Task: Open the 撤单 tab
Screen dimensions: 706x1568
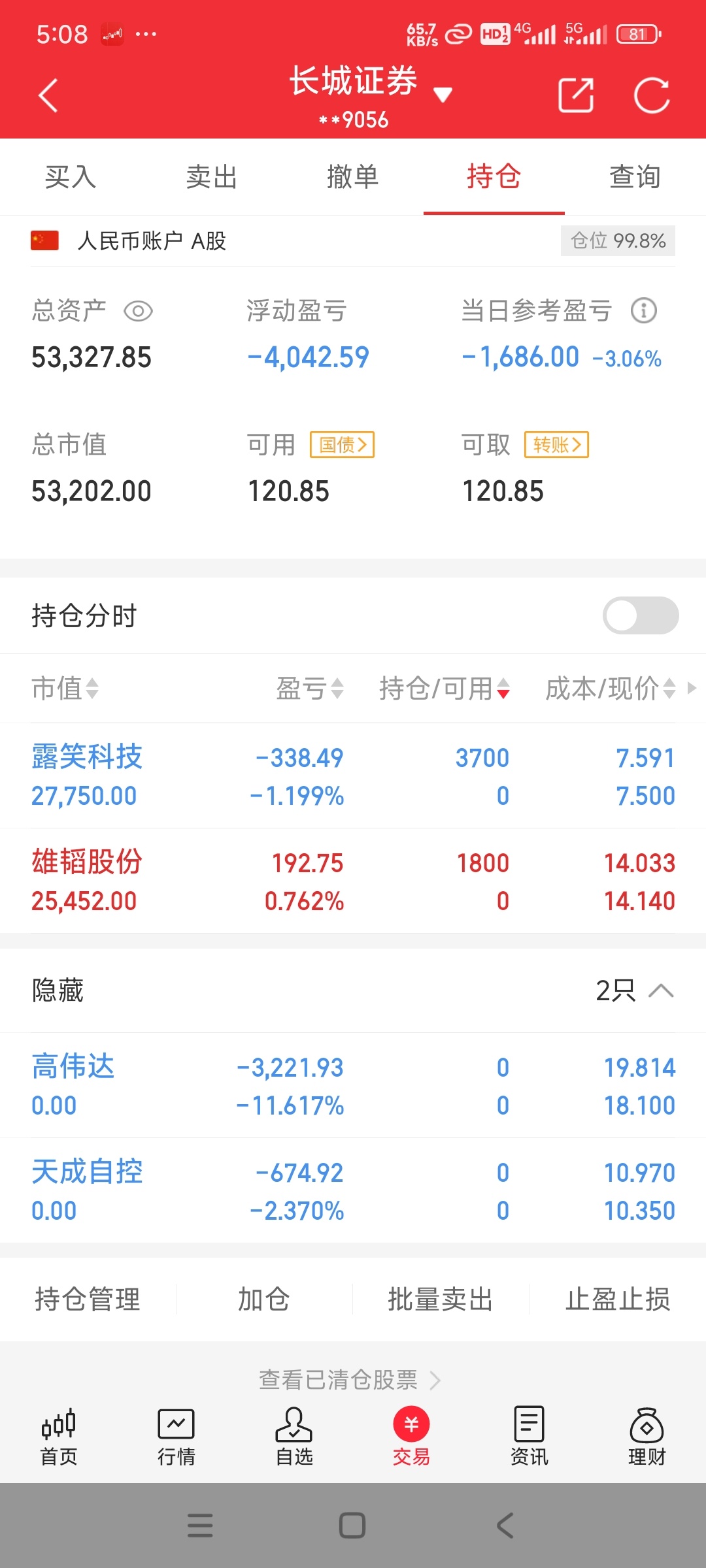Action: point(353,177)
